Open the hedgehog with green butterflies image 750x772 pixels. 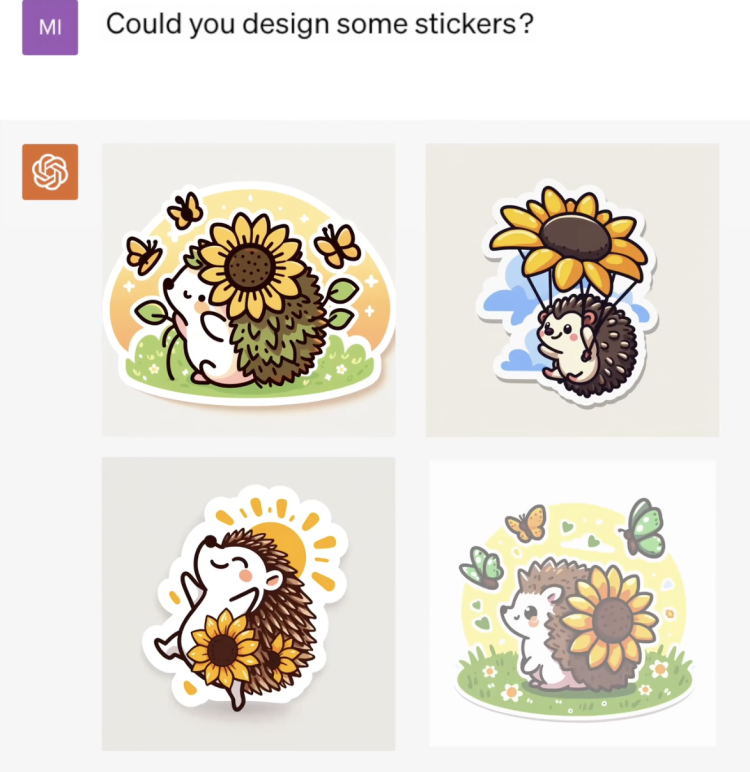click(x=572, y=603)
